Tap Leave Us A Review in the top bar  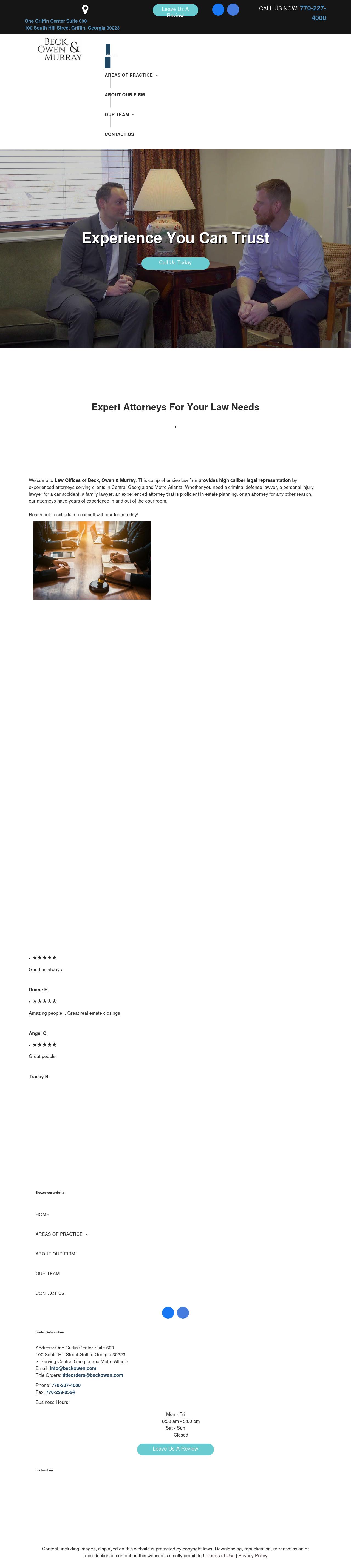[x=175, y=10]
